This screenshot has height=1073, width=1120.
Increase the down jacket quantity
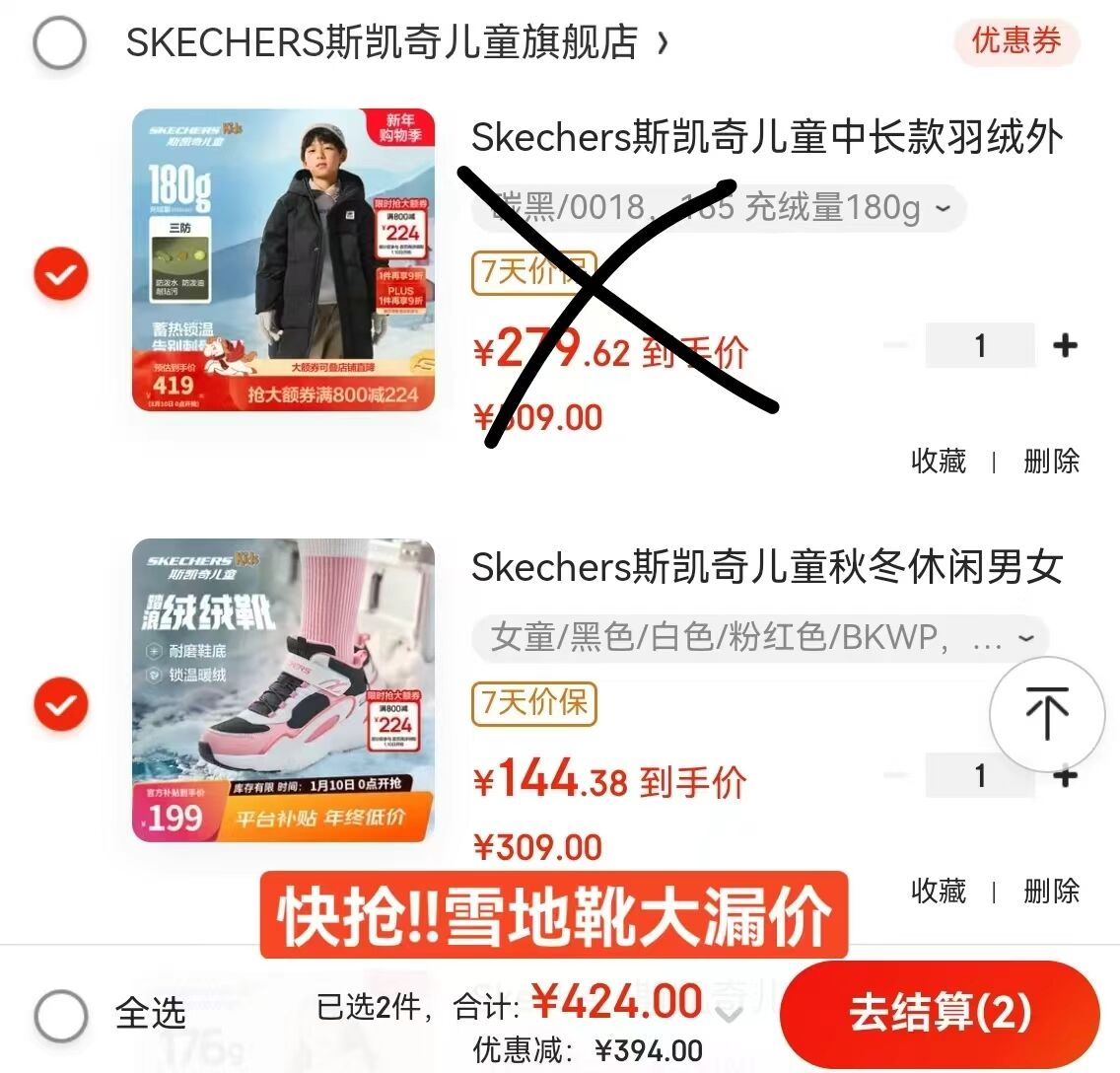pyautogui.click(x=1065, y=346)
